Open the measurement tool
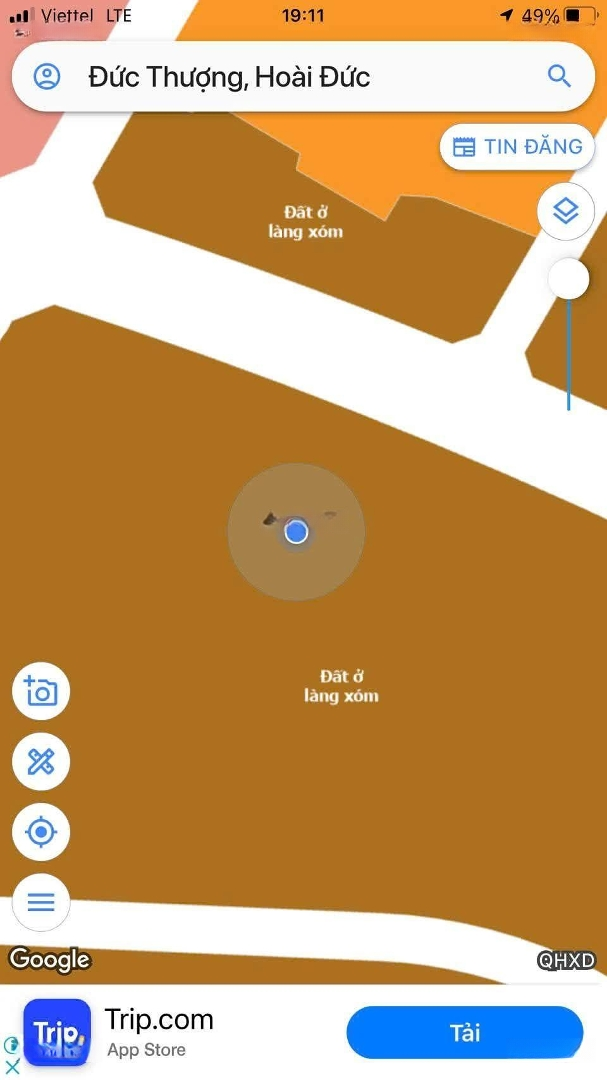This screenshot has width=607, height=1080. click(41, 762)
